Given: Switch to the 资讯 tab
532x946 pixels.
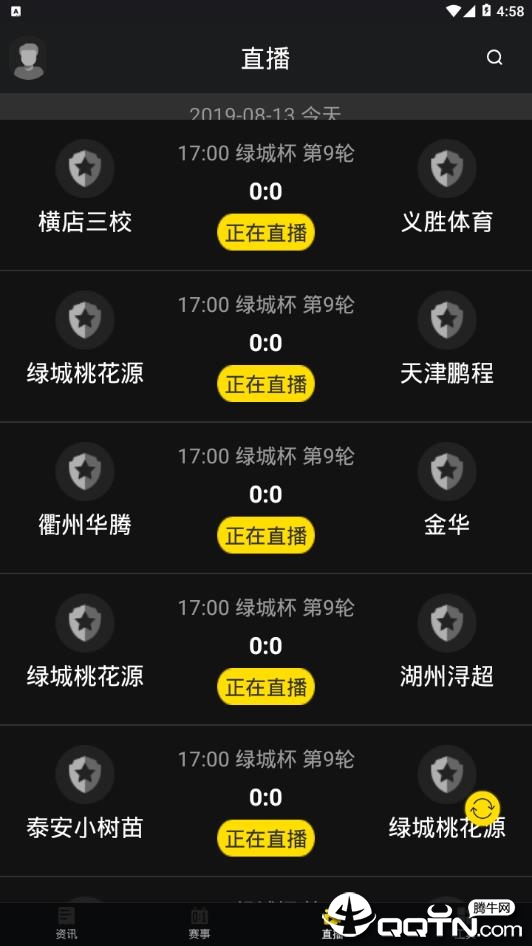Looking at the screenshot, I should point(66,923).
